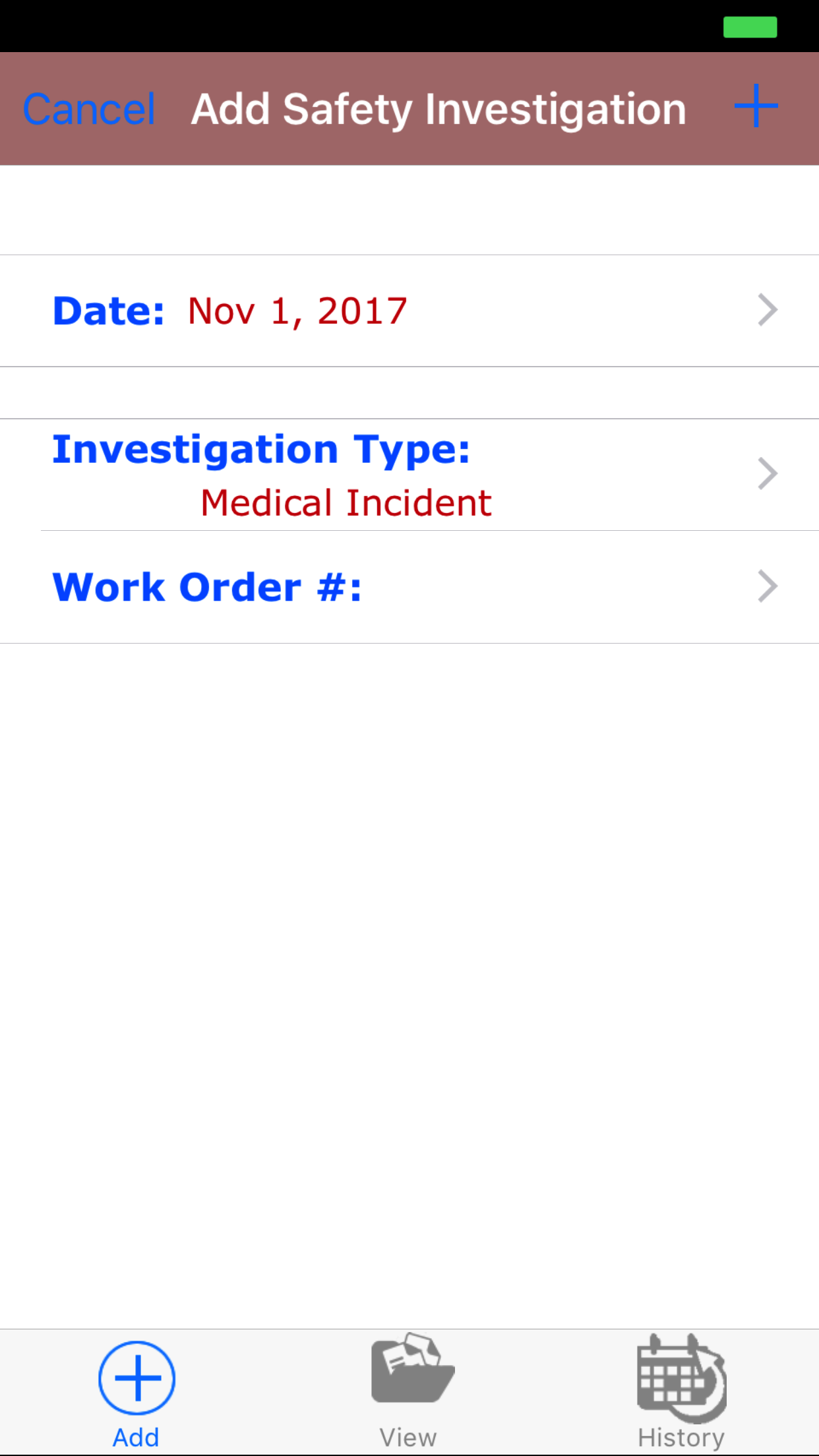Go to the History tab
The width and height of the screenshot is (819, 1456).
[681, 1391]
